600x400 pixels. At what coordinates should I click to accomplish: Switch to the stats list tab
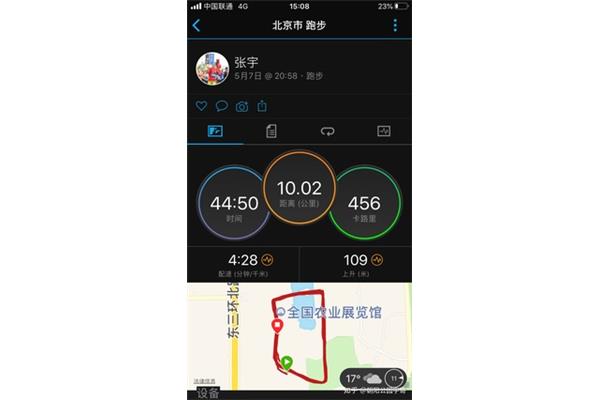coord(271,131)
